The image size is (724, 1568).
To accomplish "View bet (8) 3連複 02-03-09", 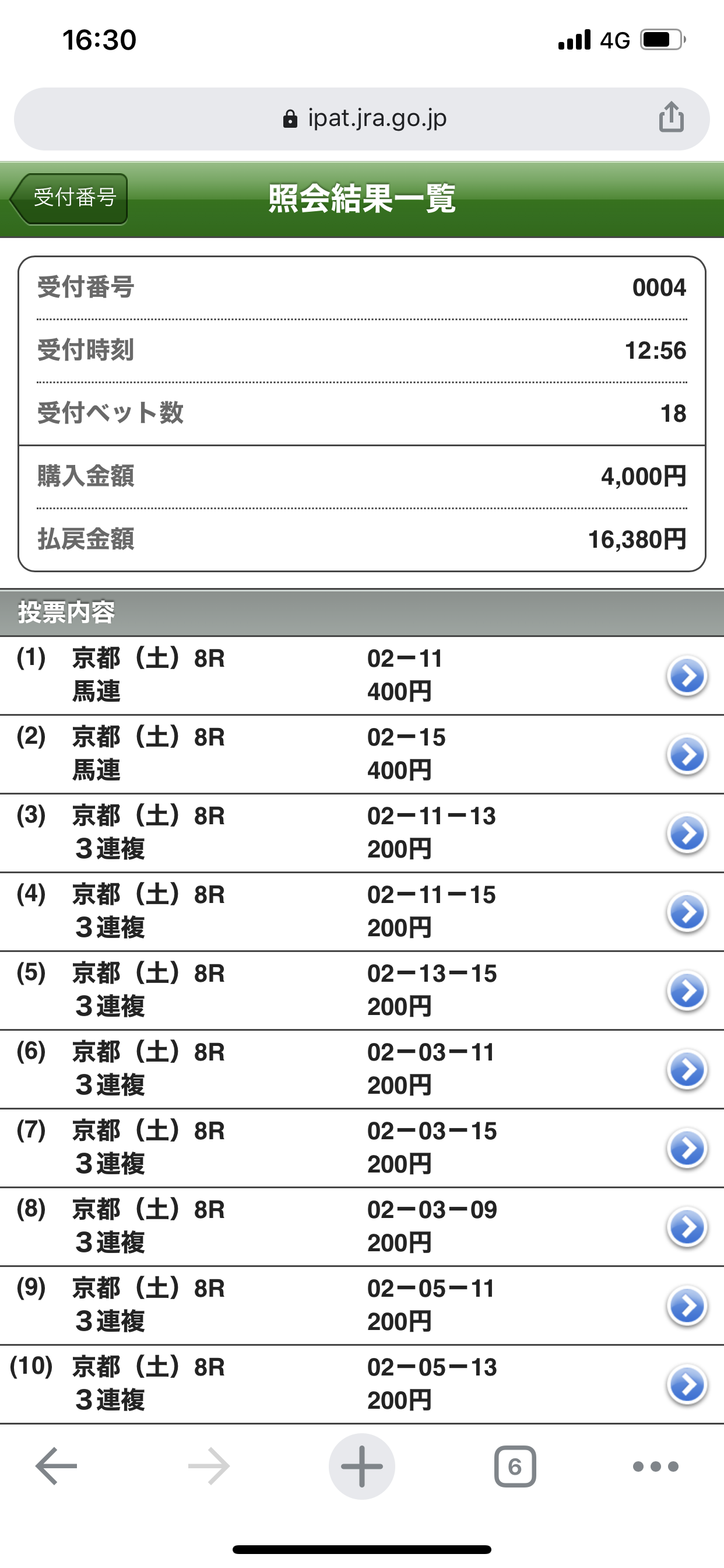I will click(686, 1227).
